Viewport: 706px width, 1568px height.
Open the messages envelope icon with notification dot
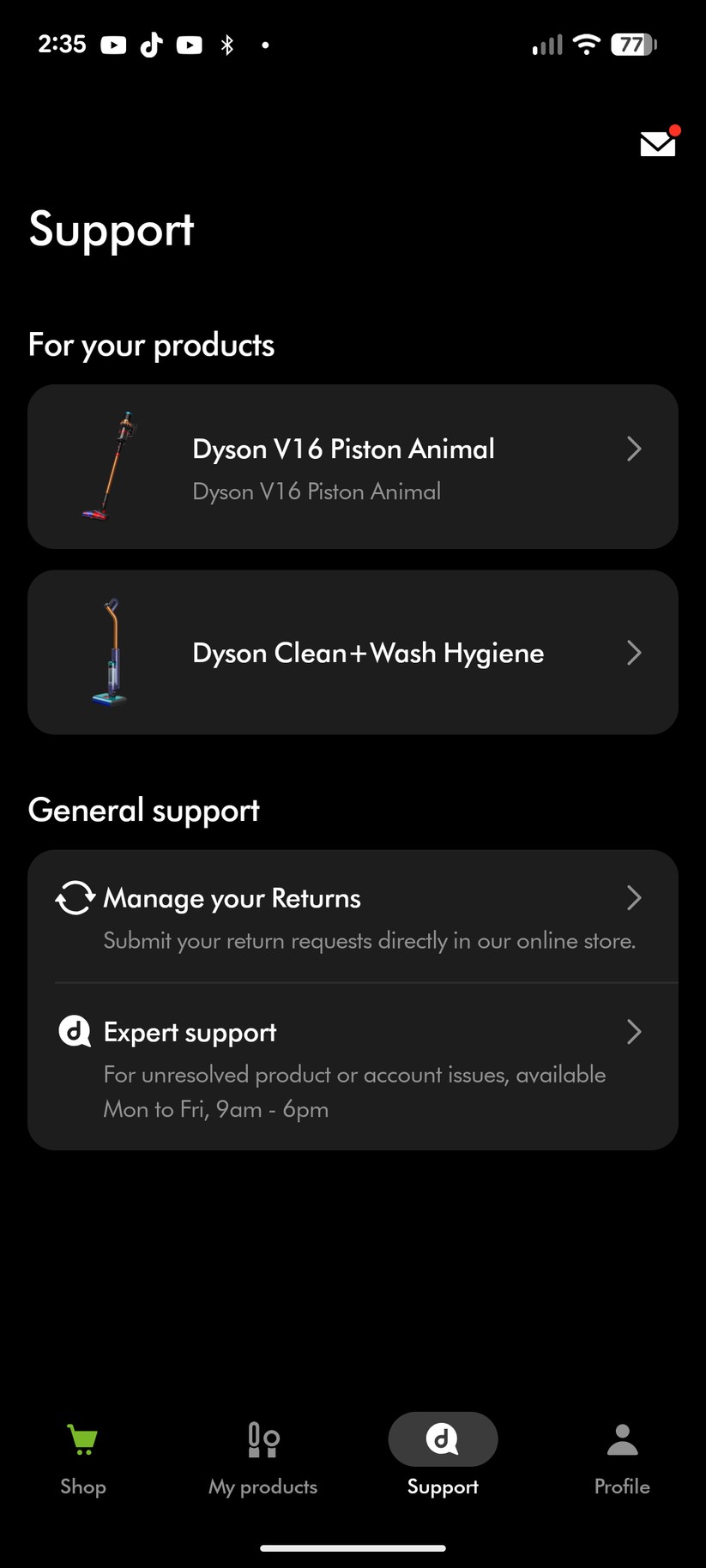(656, 144)
